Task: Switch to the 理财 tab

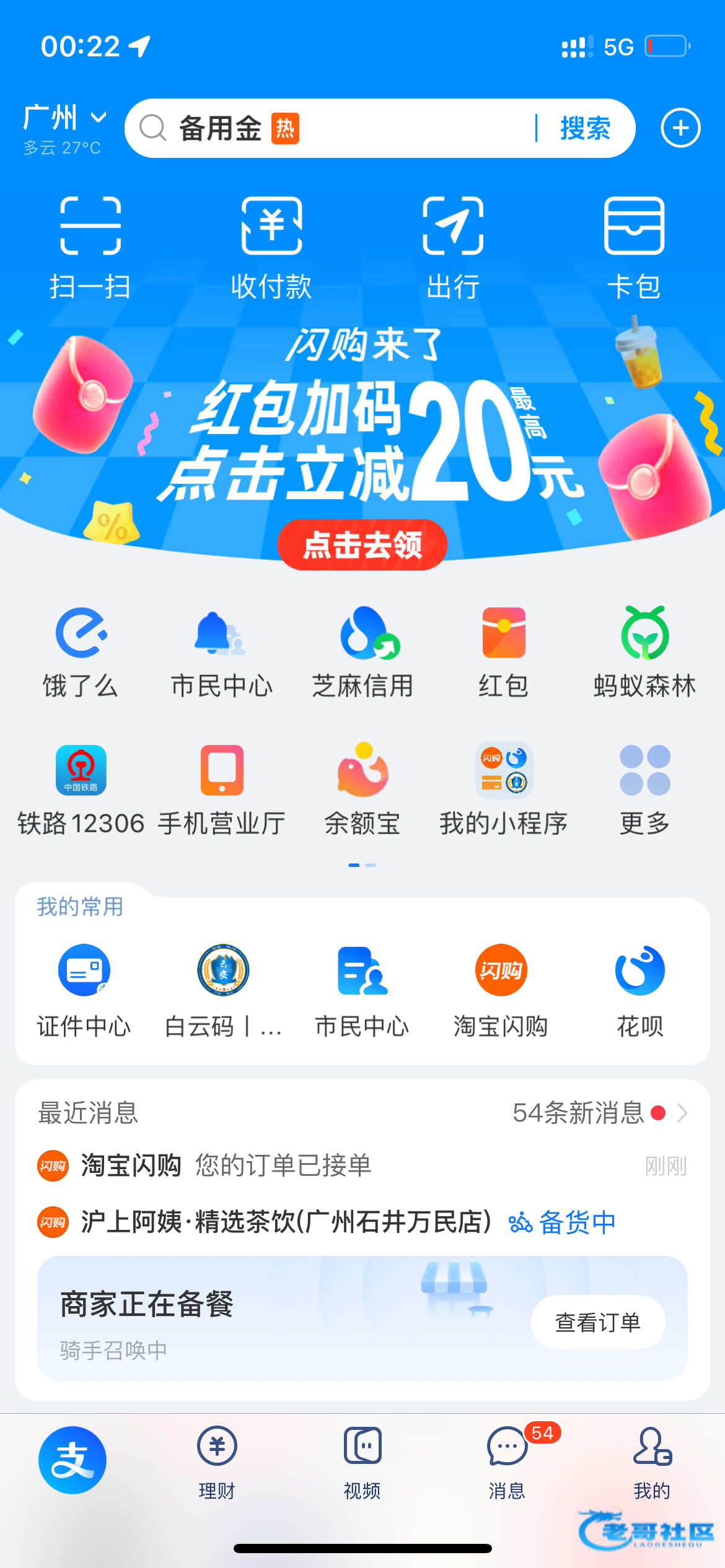Action: (217, 1463)
